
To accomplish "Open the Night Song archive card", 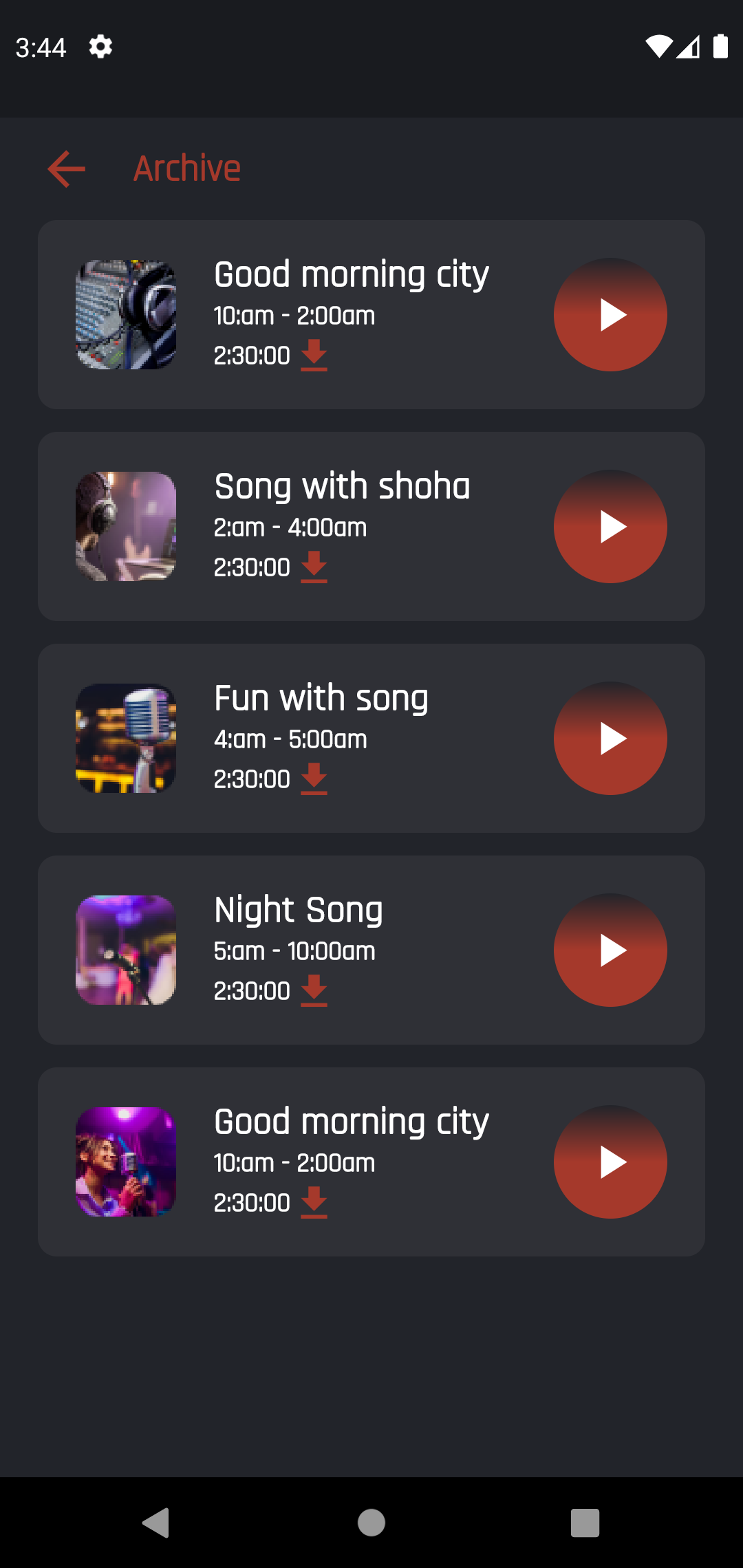I will pos(371,949).
